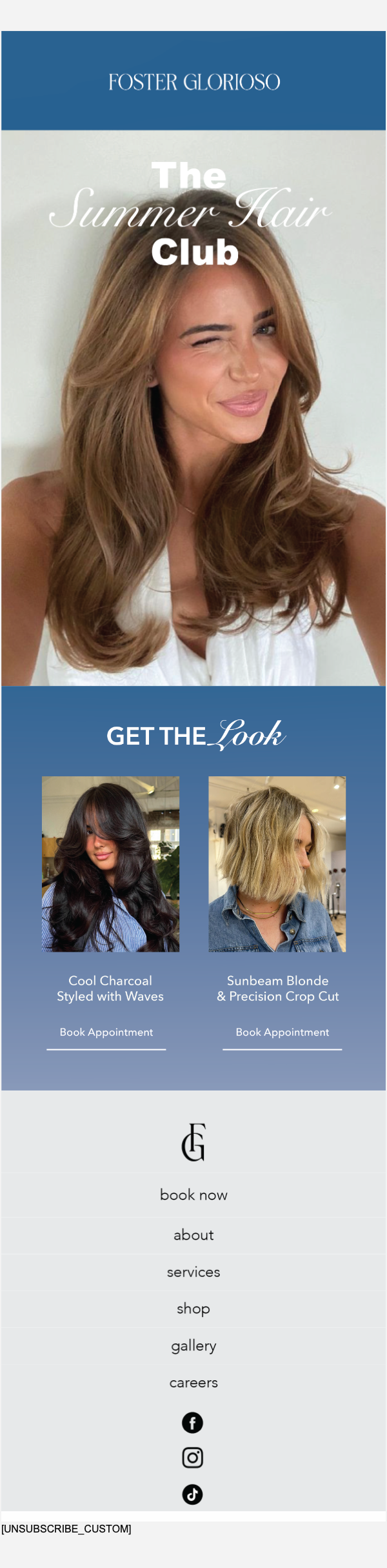The image size is (387, 1568).
Task: Open the 'book now' footer link
Action: click(x=193, y=1195)
